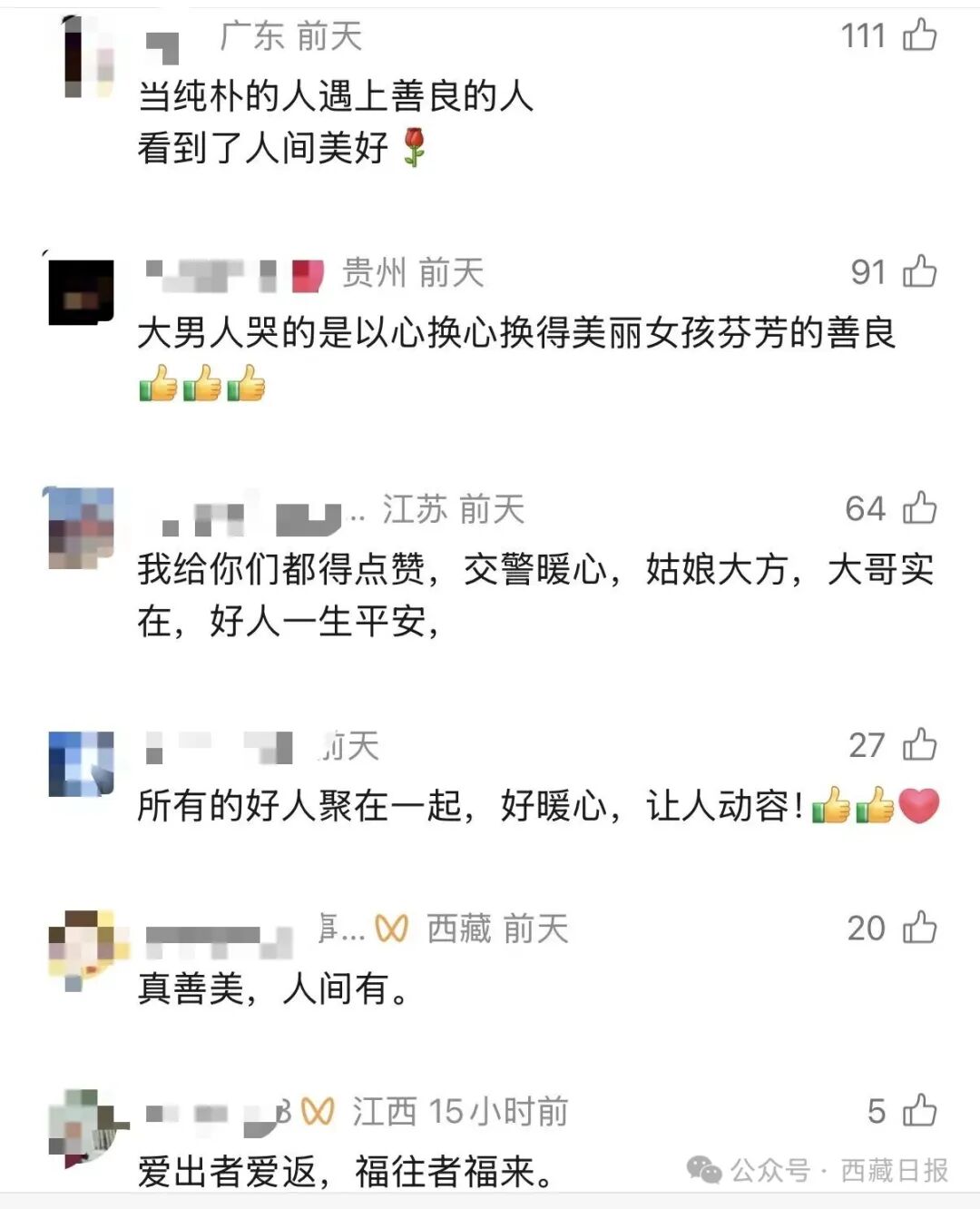The width and height of the screenshot is (980, 1209).
Task: Like the Guizhou comment about 大男人哭
Action: 919,271
